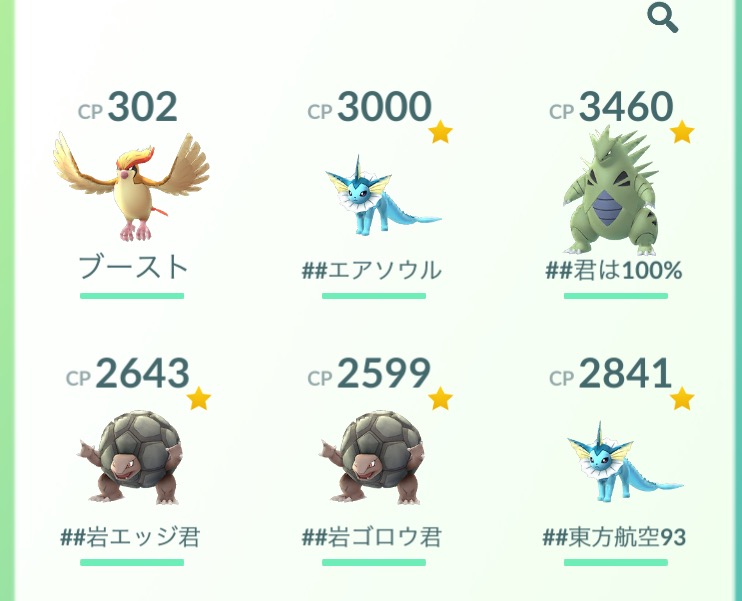Select the CP 3000 Vaporeon ##エアソウル
Image resolution: width=742 pixels, height=601 pixels.
pyautogui.click(x=373, y=195)
